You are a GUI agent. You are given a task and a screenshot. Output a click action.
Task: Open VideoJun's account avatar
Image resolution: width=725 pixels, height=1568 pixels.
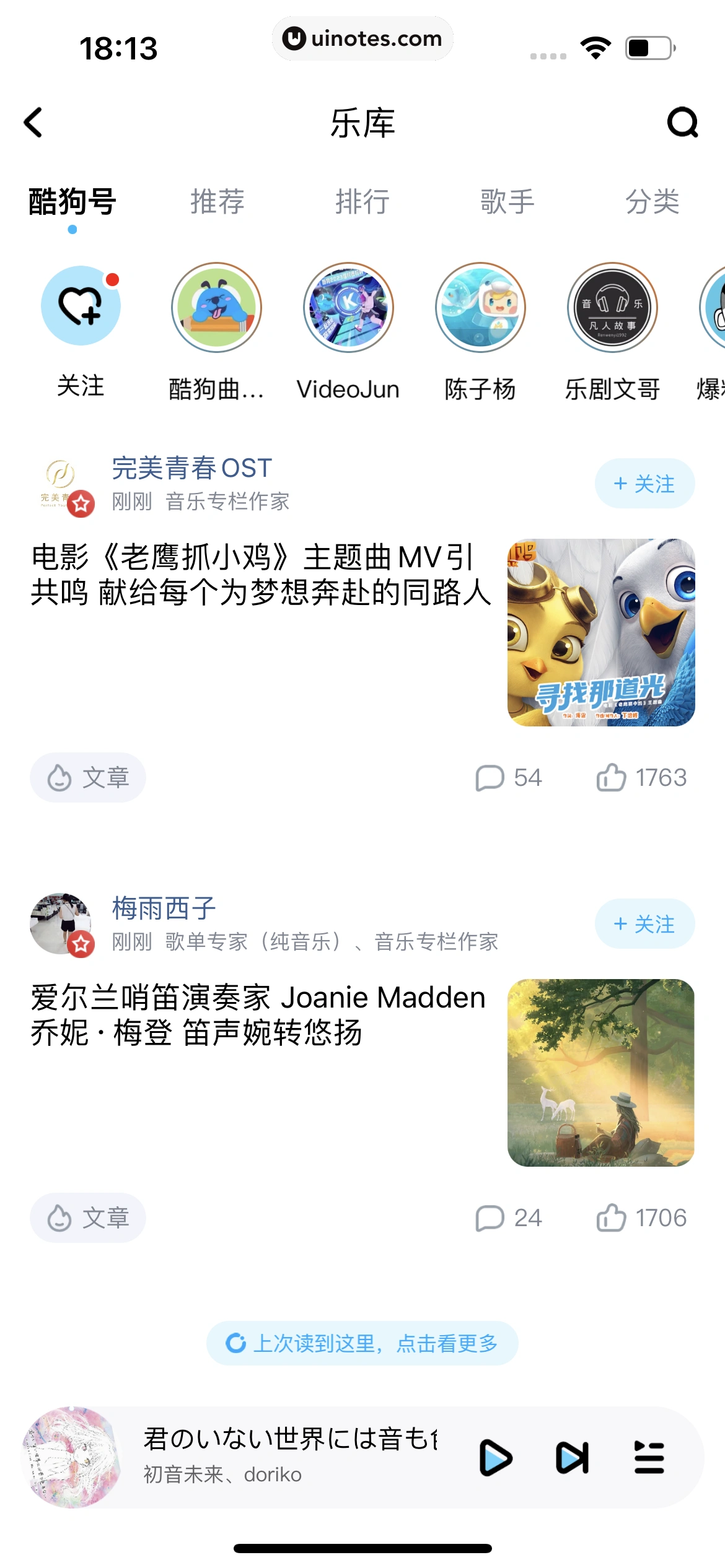[348, 308]
